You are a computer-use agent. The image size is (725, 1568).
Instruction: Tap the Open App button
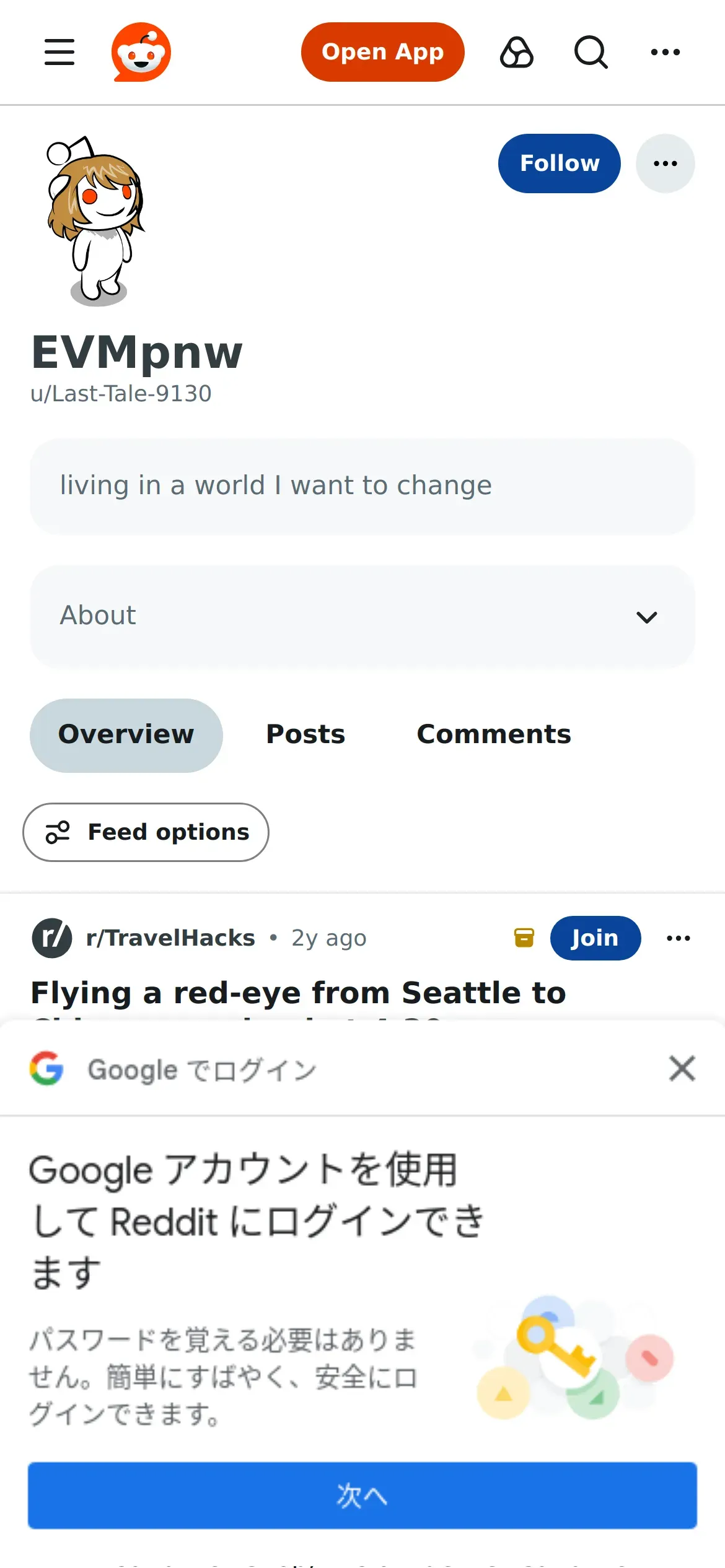tap(382, 52)
